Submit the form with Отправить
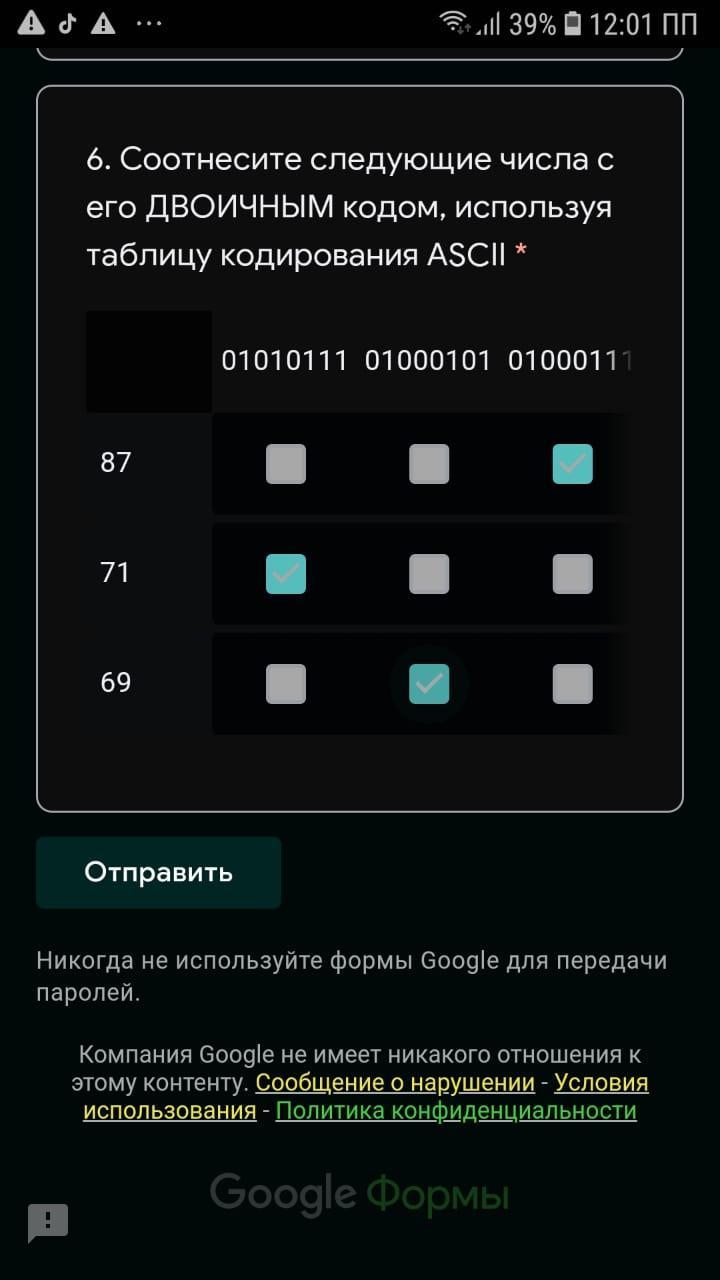 click(158, 872)
